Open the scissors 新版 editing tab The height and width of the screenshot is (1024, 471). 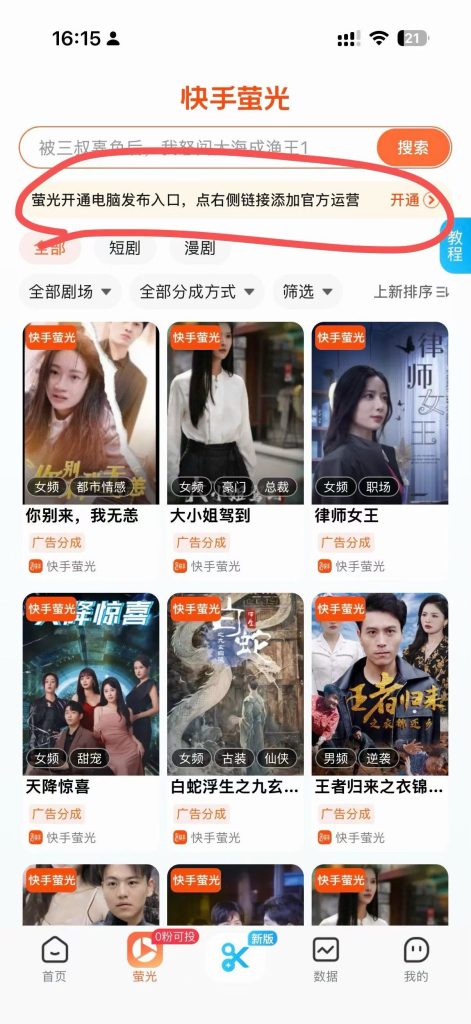coord(236,956)
